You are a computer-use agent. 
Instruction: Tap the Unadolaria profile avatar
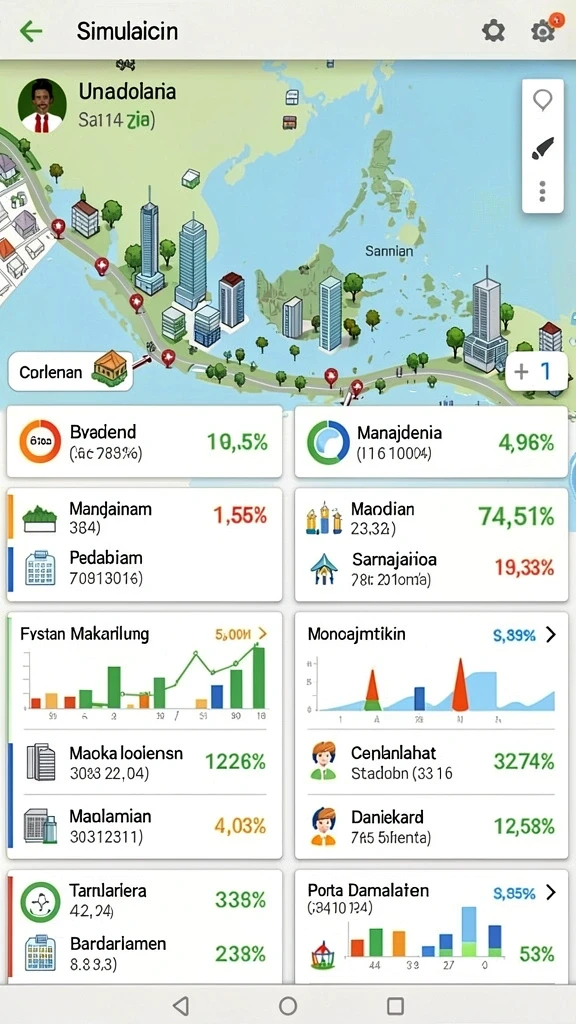[x=42, y=106]
